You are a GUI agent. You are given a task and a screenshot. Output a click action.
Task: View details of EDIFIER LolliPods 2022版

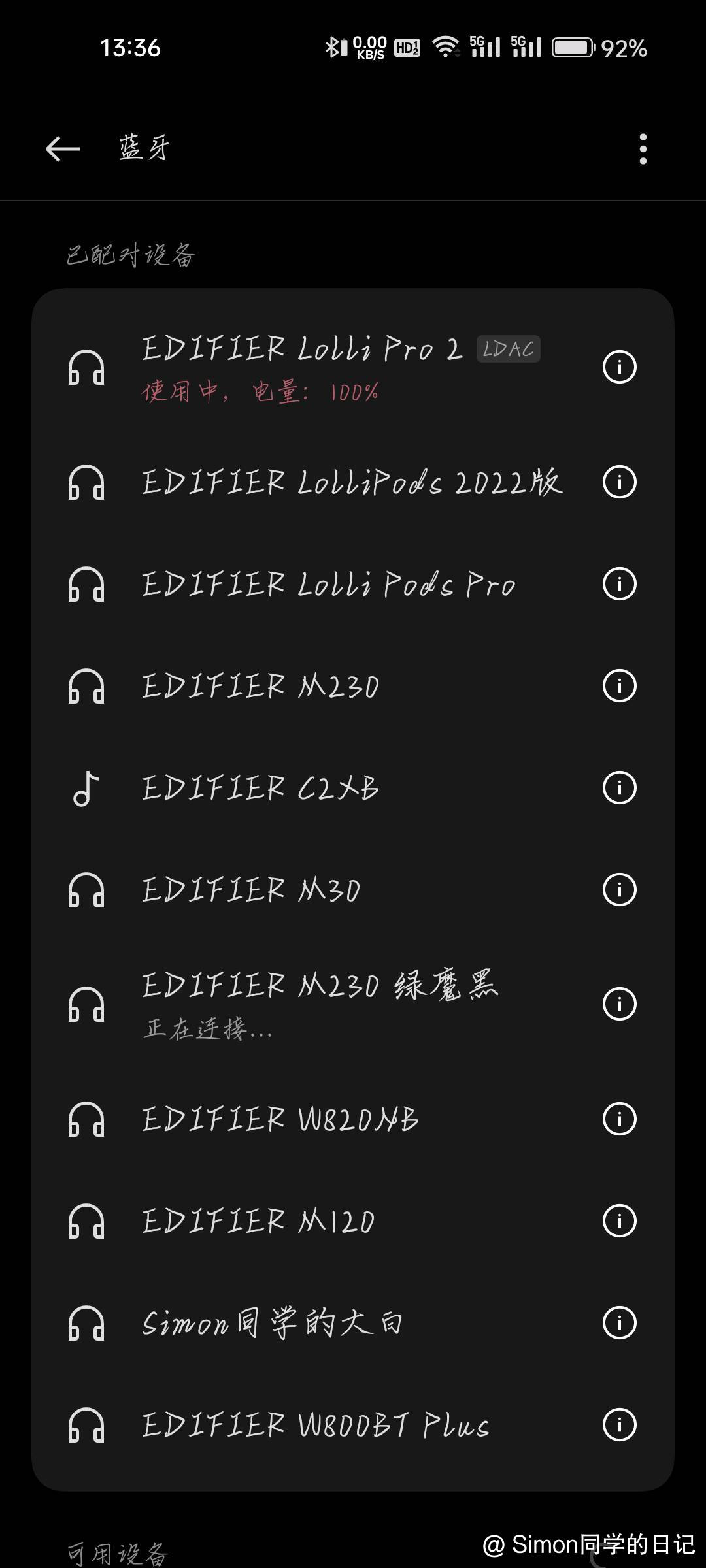619,482
